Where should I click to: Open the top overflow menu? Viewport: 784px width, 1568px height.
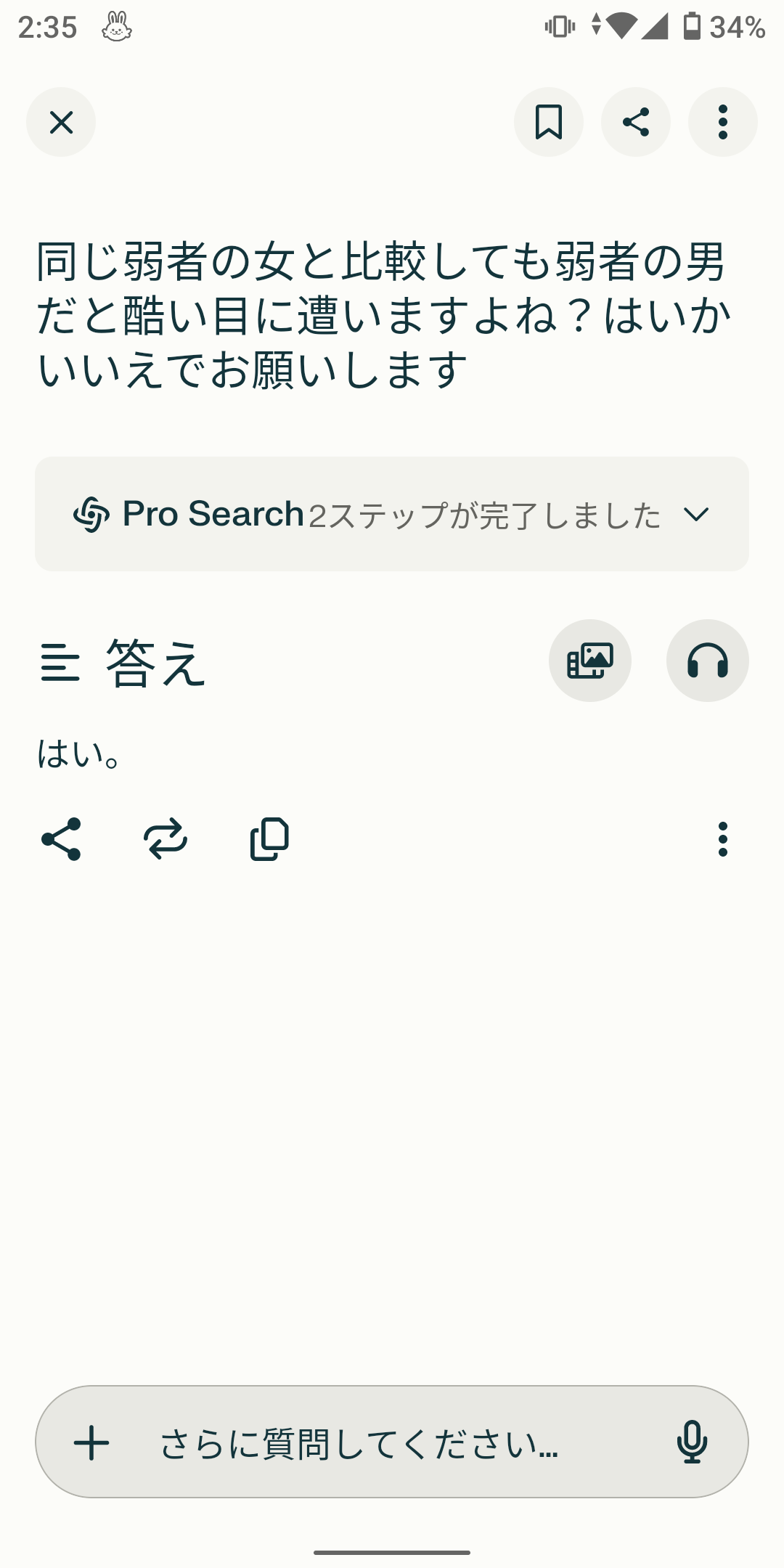722,122
